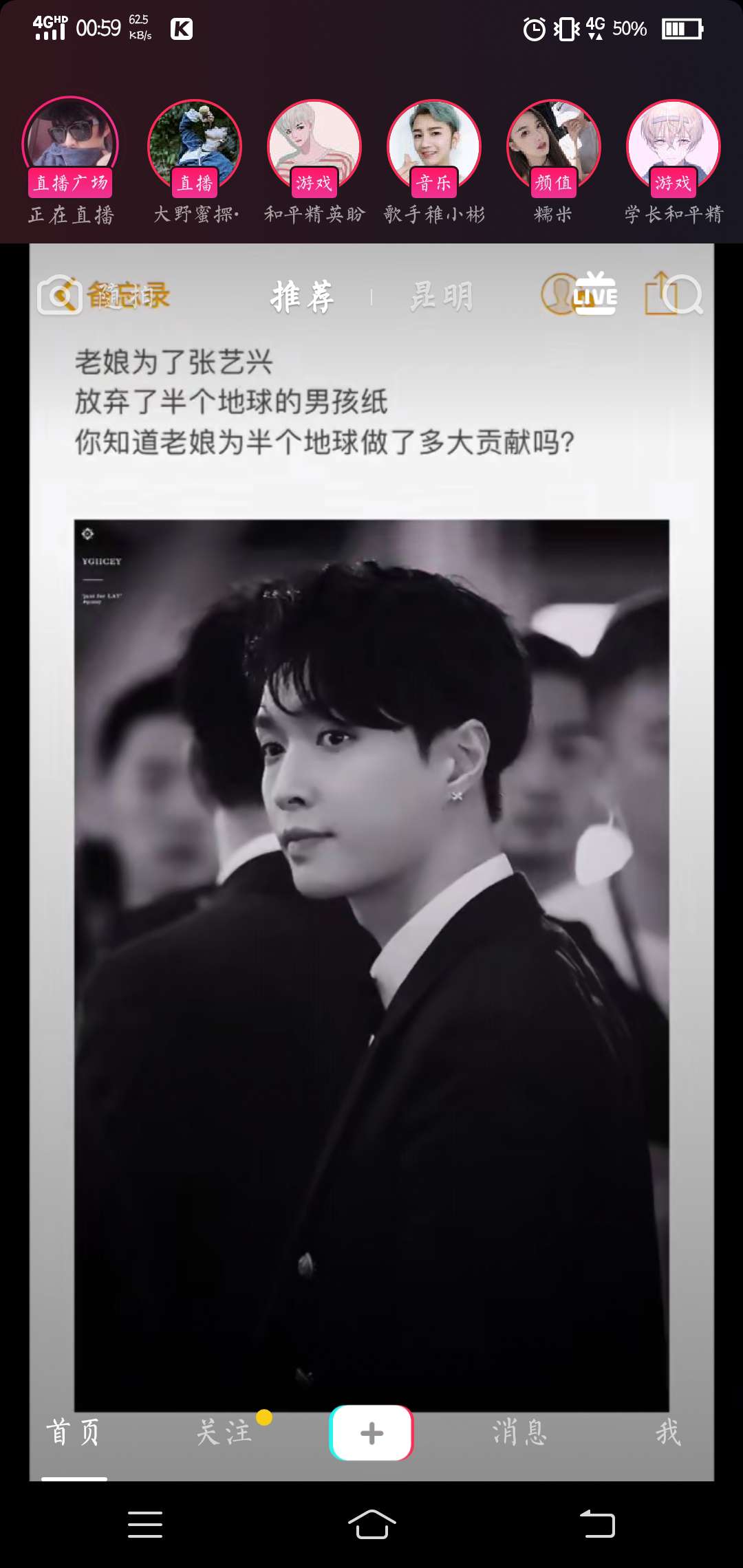Enter 糯米's live room

point(554,146)
